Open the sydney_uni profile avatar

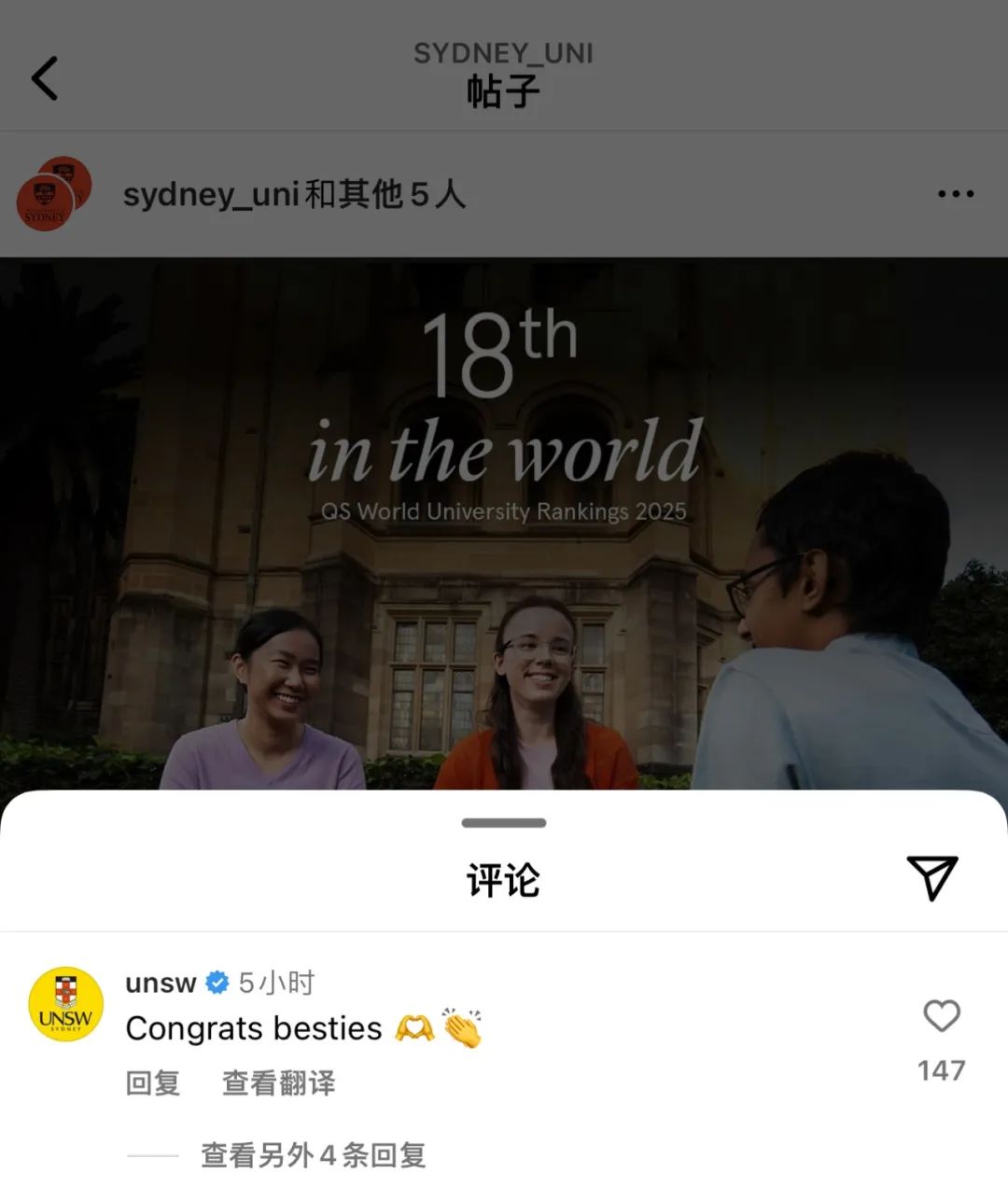tap(53, 194)
